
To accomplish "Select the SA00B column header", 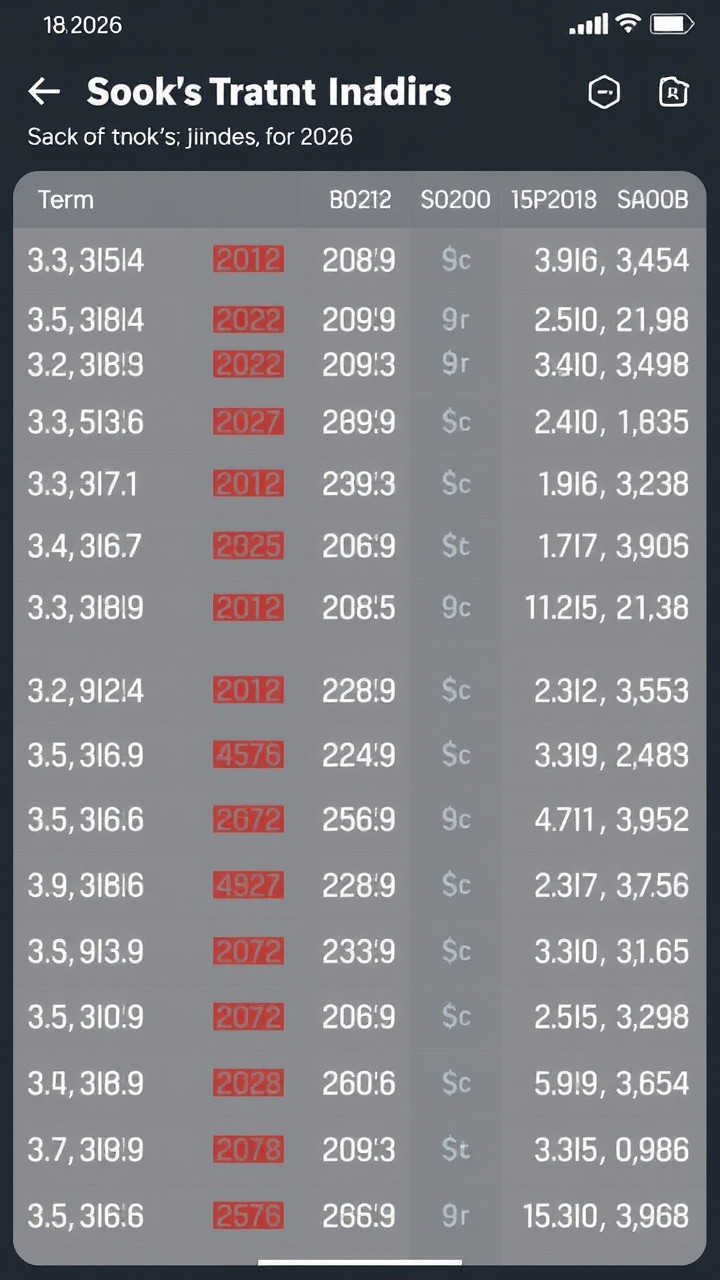I will (652, 200).
